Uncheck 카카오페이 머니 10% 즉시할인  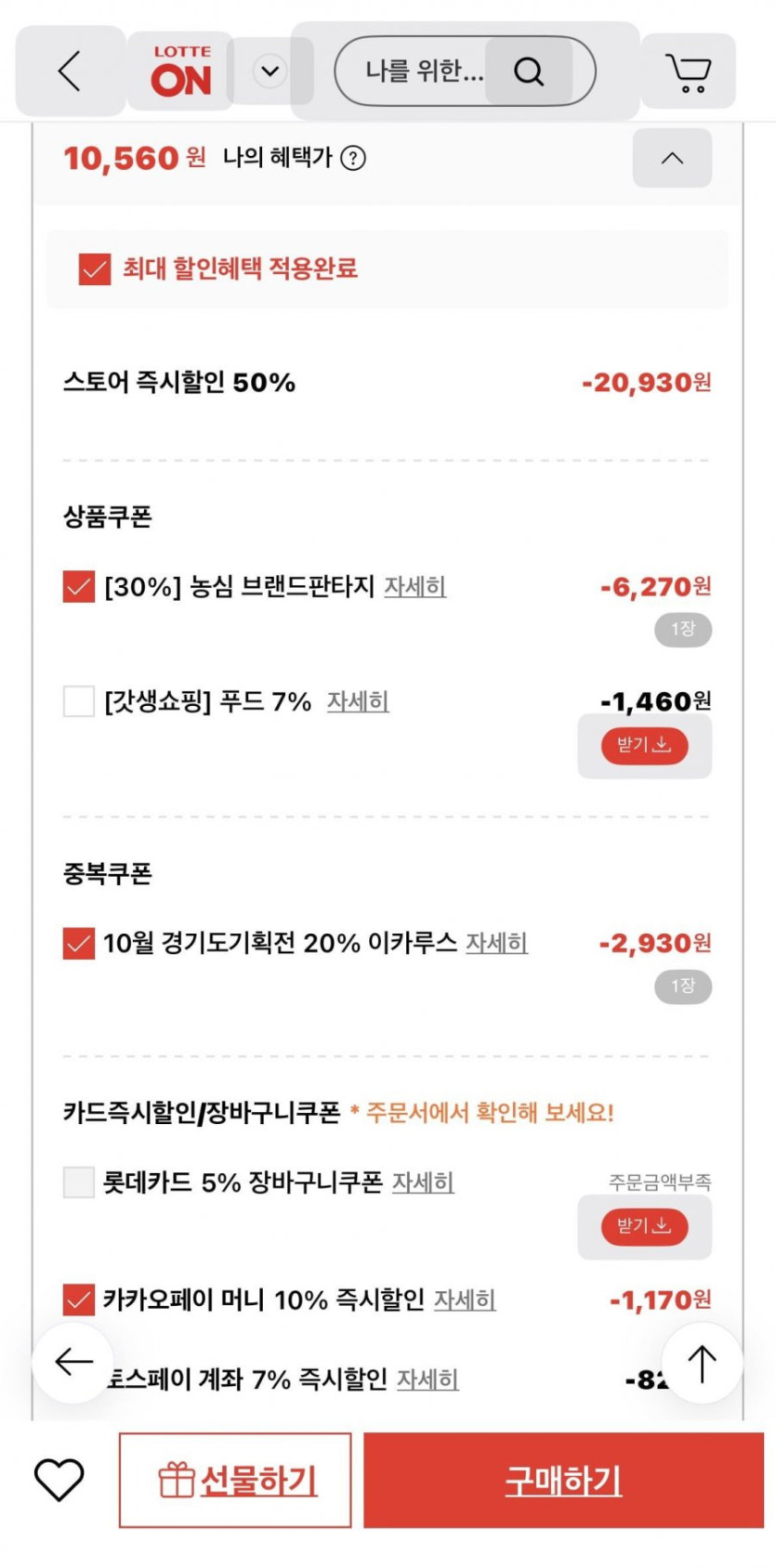tap(79, 1300)
